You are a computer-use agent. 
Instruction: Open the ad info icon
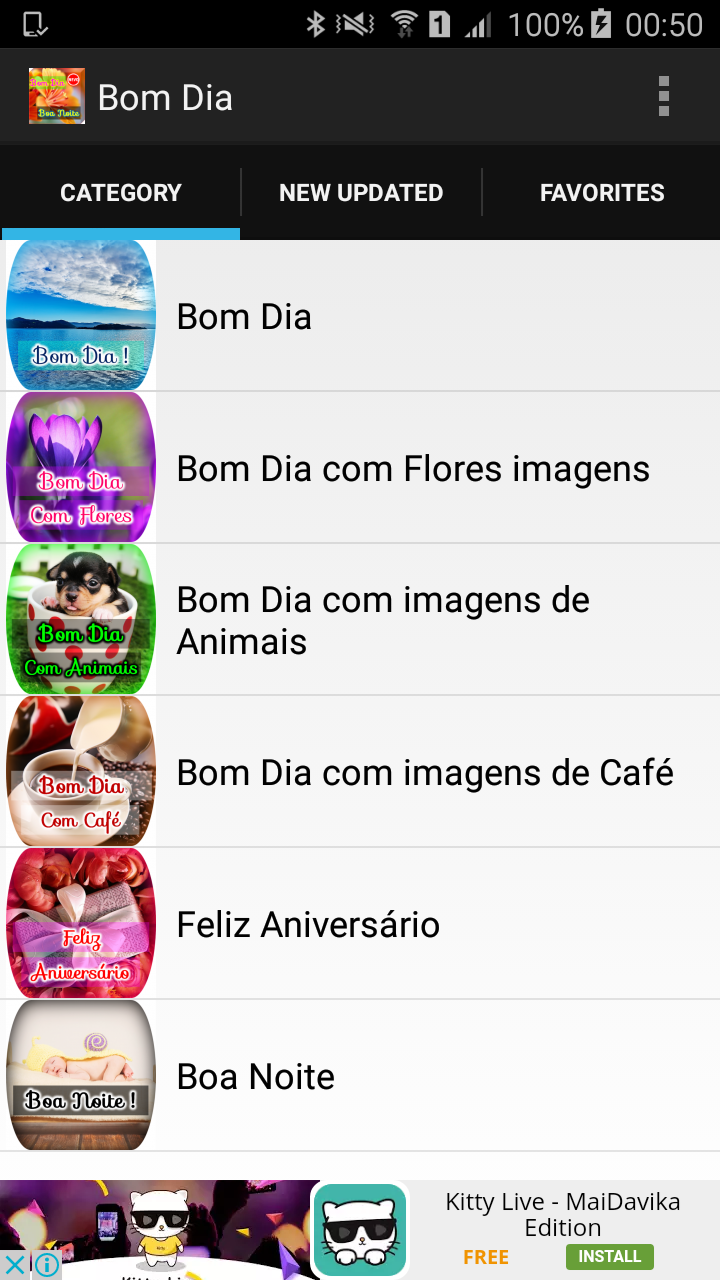(46, 1265)
